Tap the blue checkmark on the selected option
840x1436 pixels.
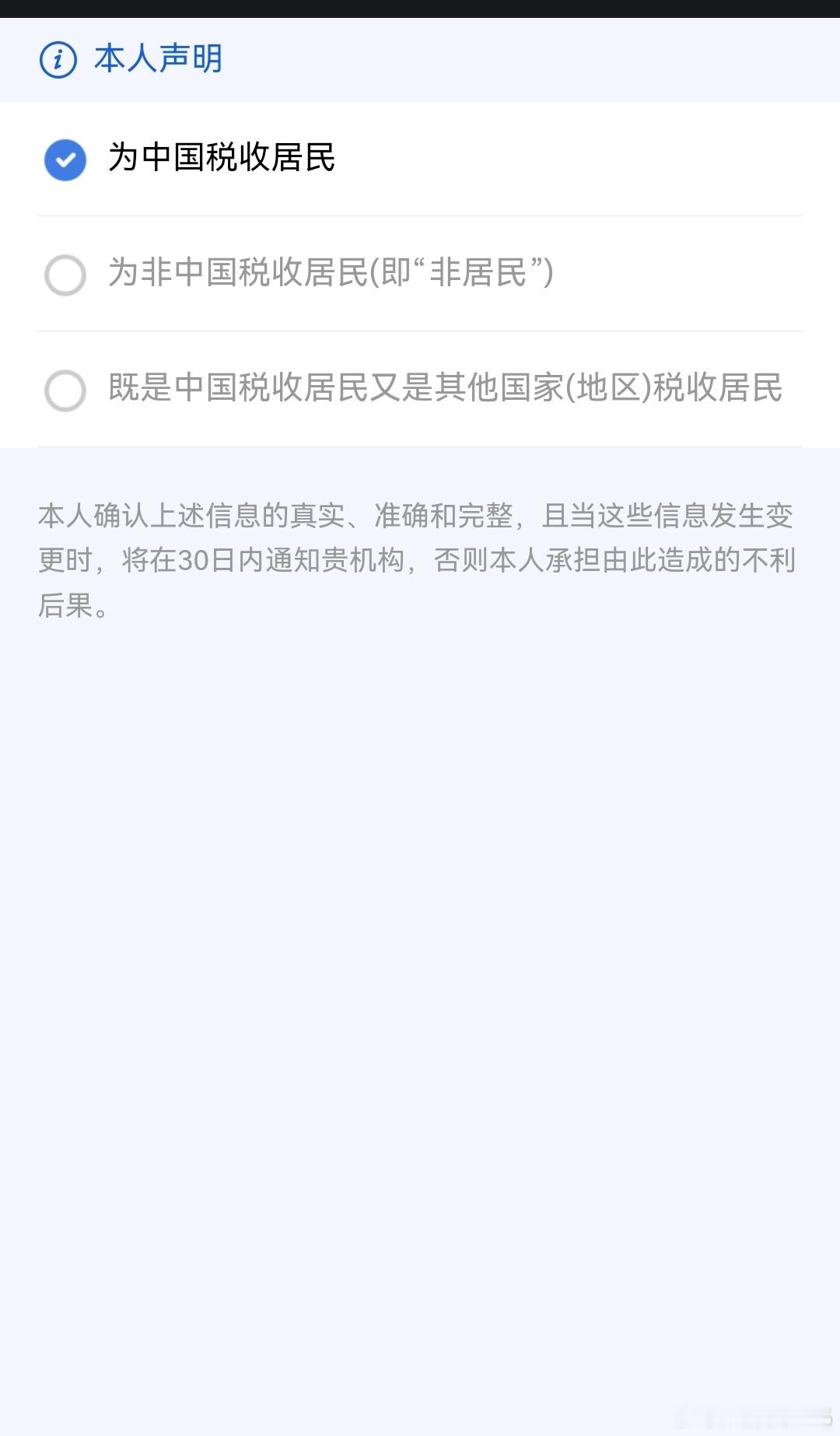tap(64, 161)
